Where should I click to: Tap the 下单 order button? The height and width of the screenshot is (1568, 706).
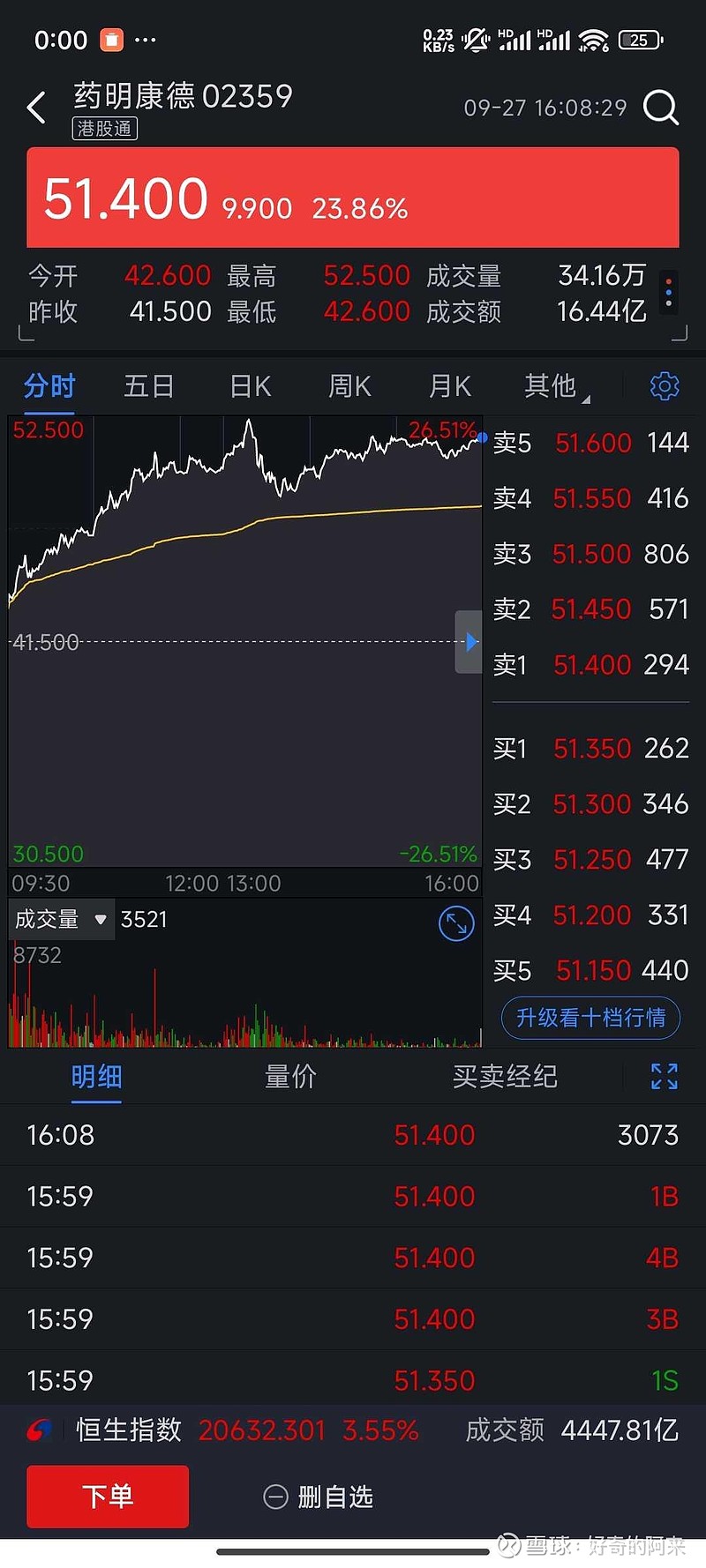(107, 1497)
